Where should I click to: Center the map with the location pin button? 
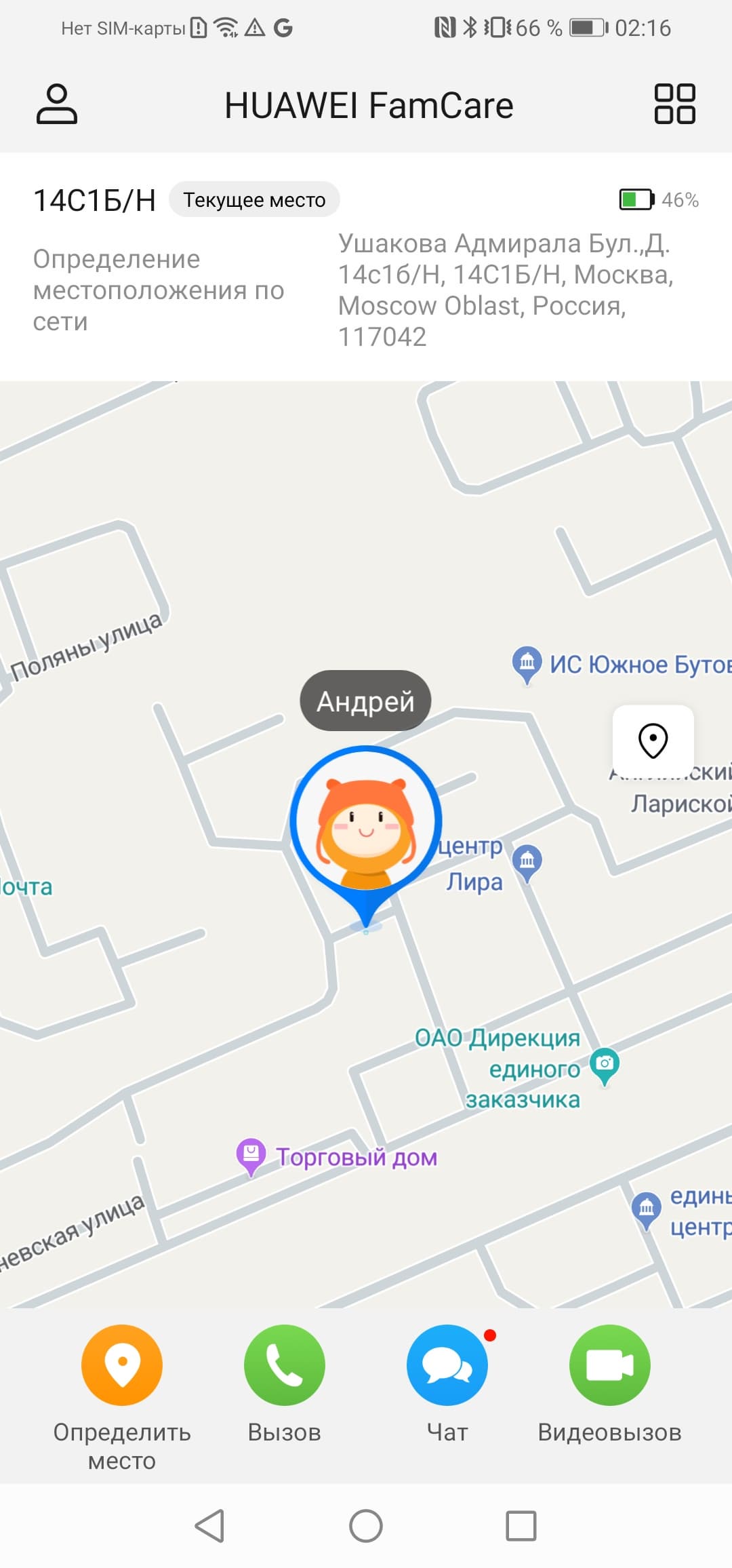(x=653, y=740)
